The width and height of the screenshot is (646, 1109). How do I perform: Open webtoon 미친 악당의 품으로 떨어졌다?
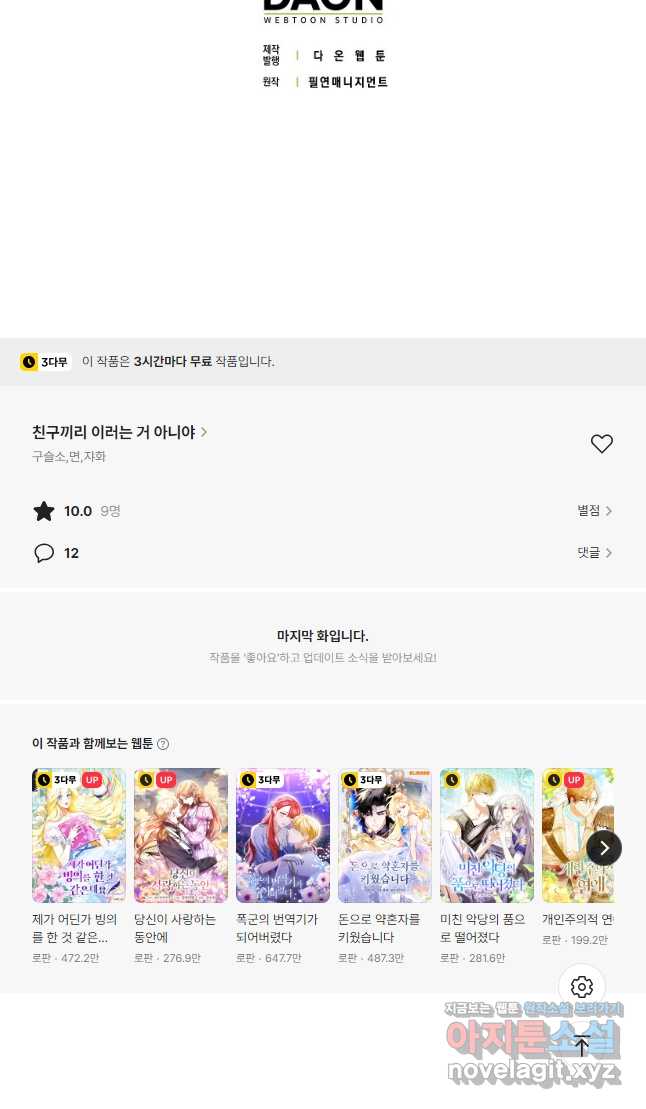pos(487,836)
